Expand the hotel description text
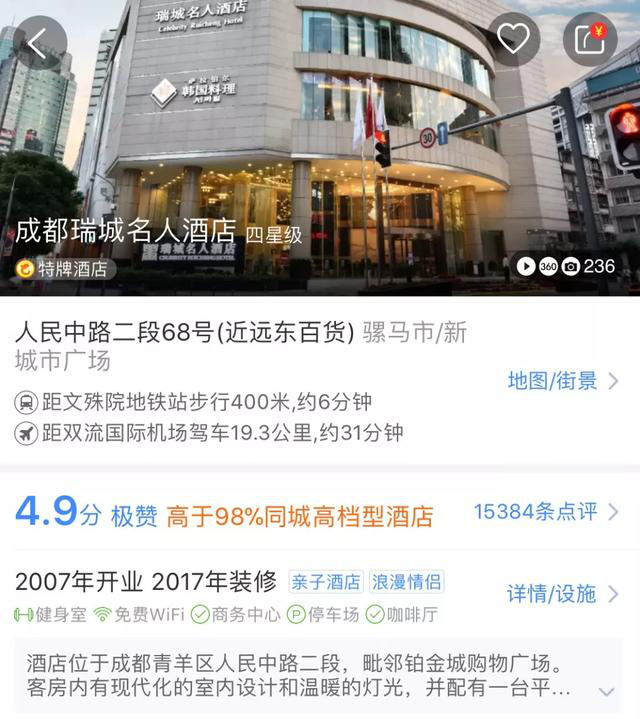Viewport: 640px width, 719px height. pyautogui.click(x=607, y=691)
